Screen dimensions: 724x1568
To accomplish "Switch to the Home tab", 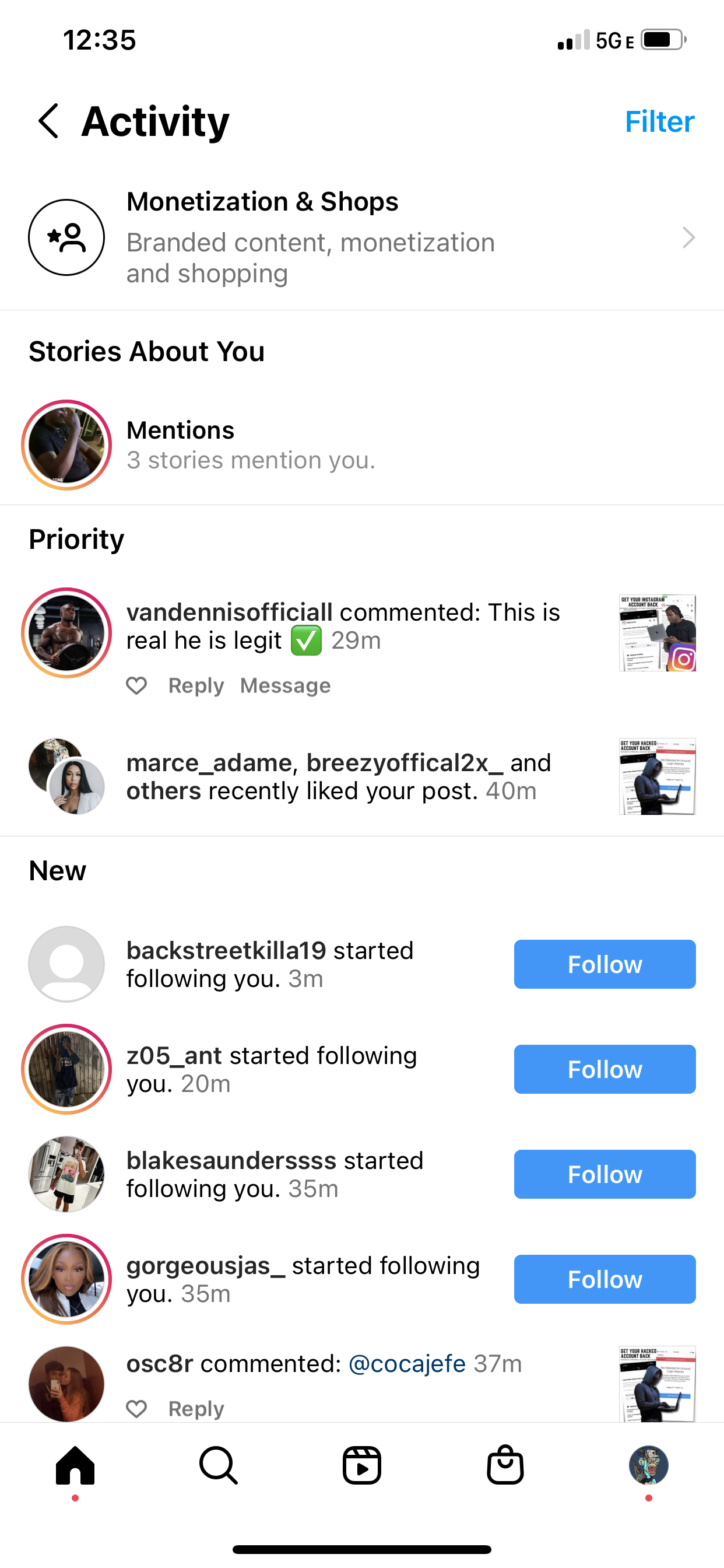I will coord(75,1466).
